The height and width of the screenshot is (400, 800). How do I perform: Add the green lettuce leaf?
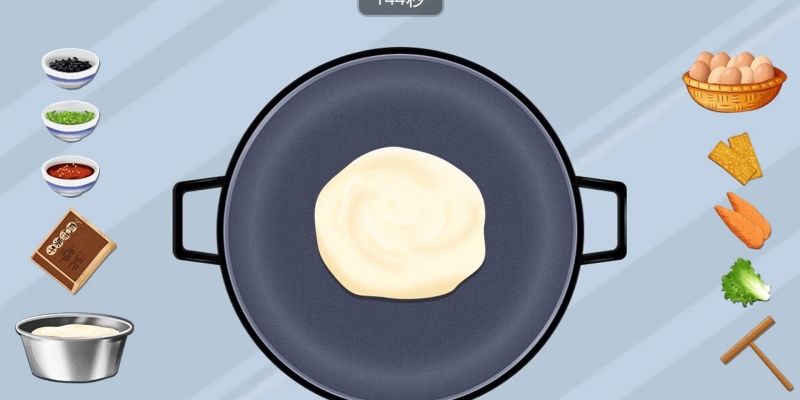[x=745, y=282]
